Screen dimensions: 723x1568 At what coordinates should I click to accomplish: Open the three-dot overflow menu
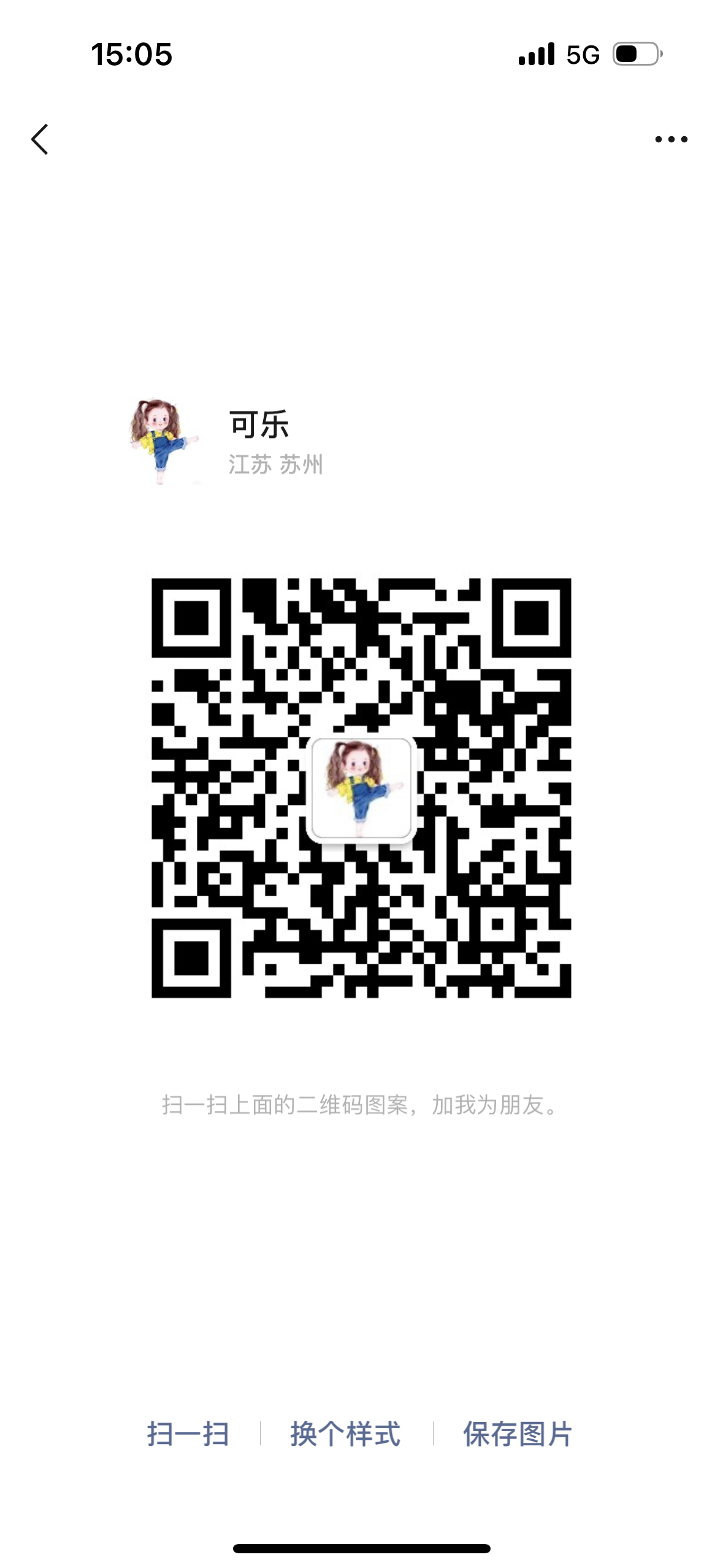tap(671, 139)
